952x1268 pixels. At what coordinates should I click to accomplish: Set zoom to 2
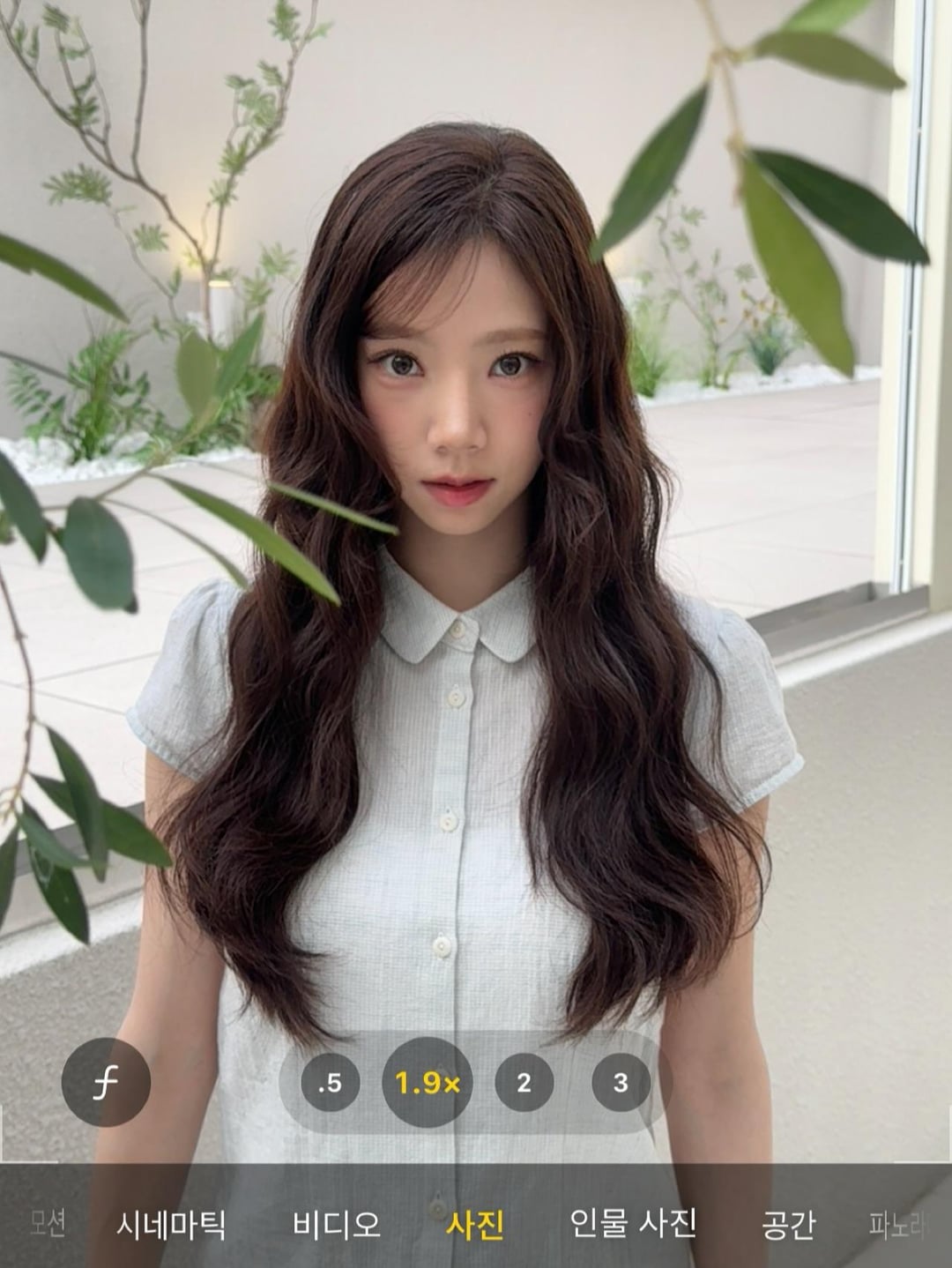[524, 1082]
